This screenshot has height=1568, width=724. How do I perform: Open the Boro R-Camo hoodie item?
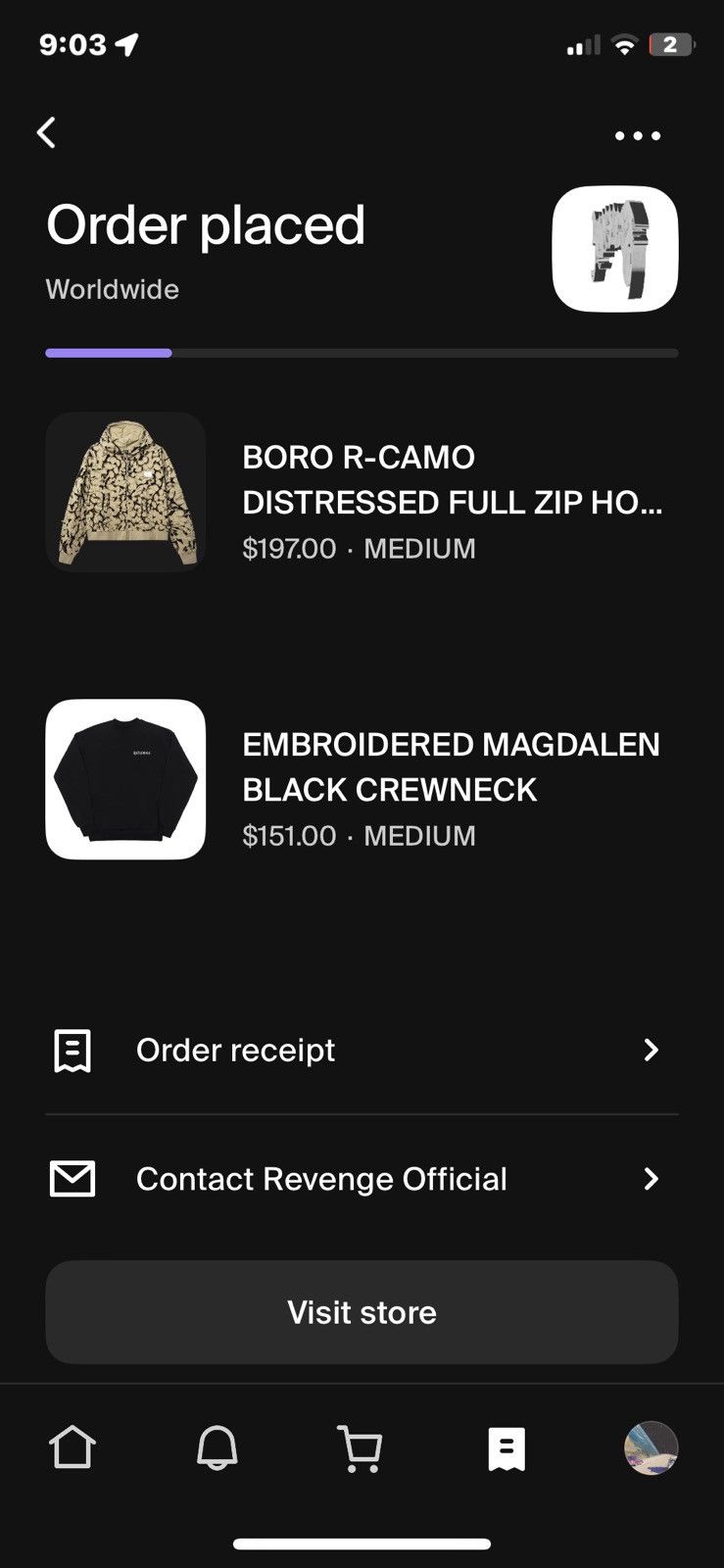(362, 493)
